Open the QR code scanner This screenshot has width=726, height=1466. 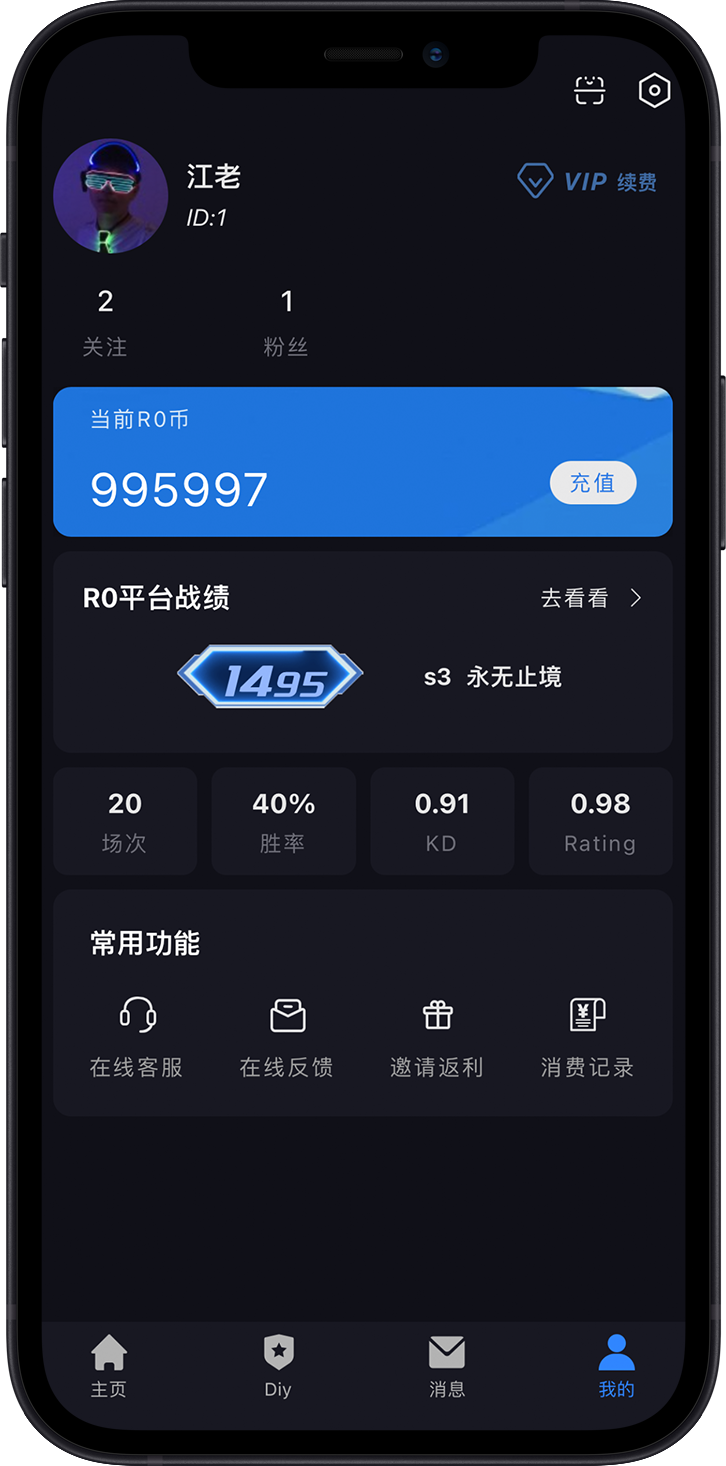click(590, 90)
